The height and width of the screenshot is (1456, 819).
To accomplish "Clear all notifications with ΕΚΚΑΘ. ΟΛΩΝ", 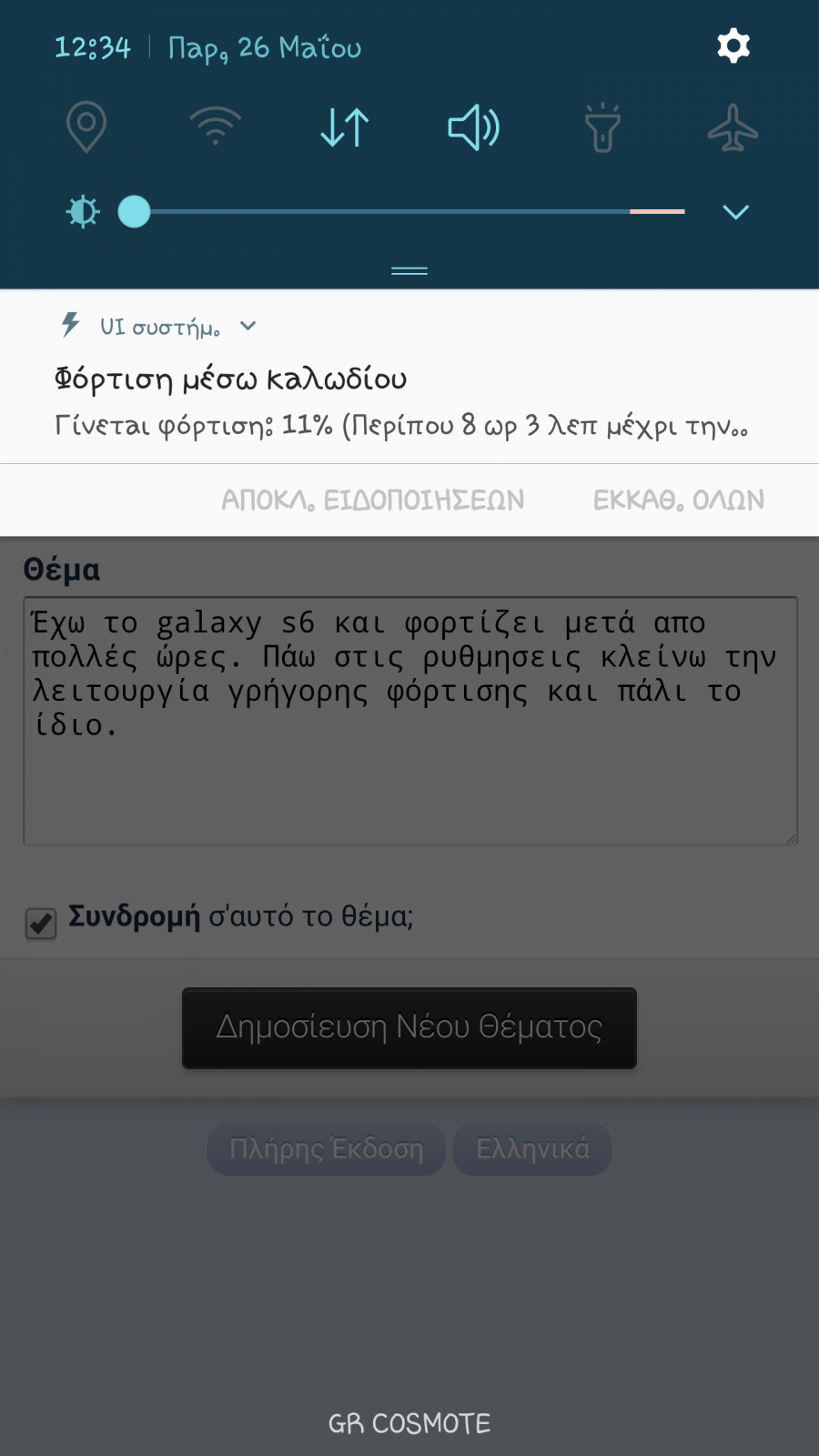I will 679,500.
